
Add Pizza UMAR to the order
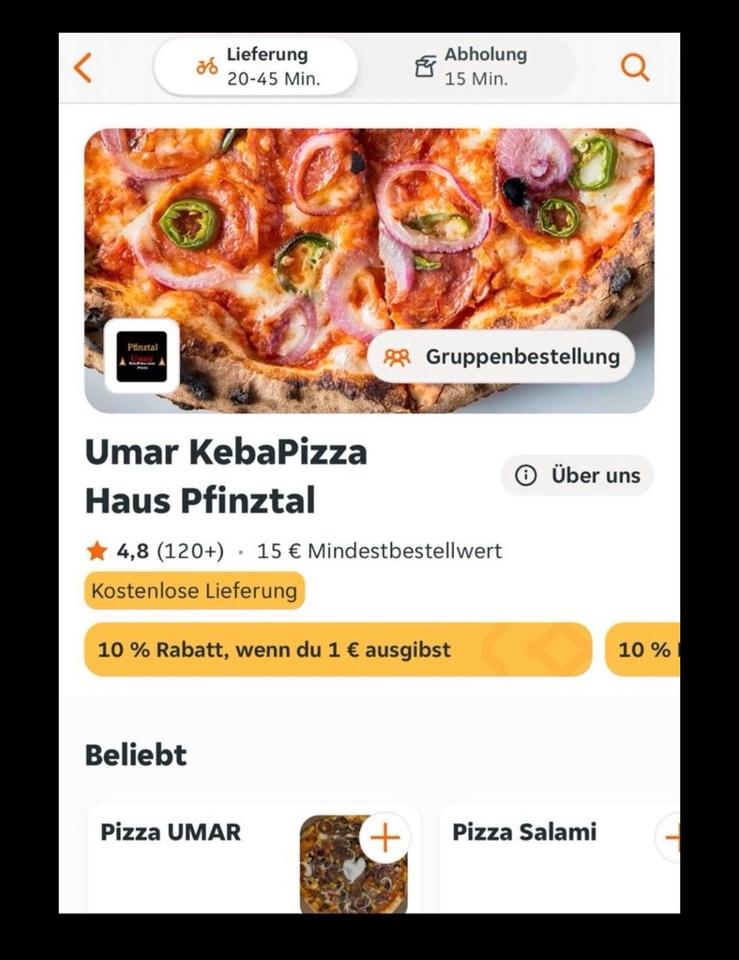[384, 838]
